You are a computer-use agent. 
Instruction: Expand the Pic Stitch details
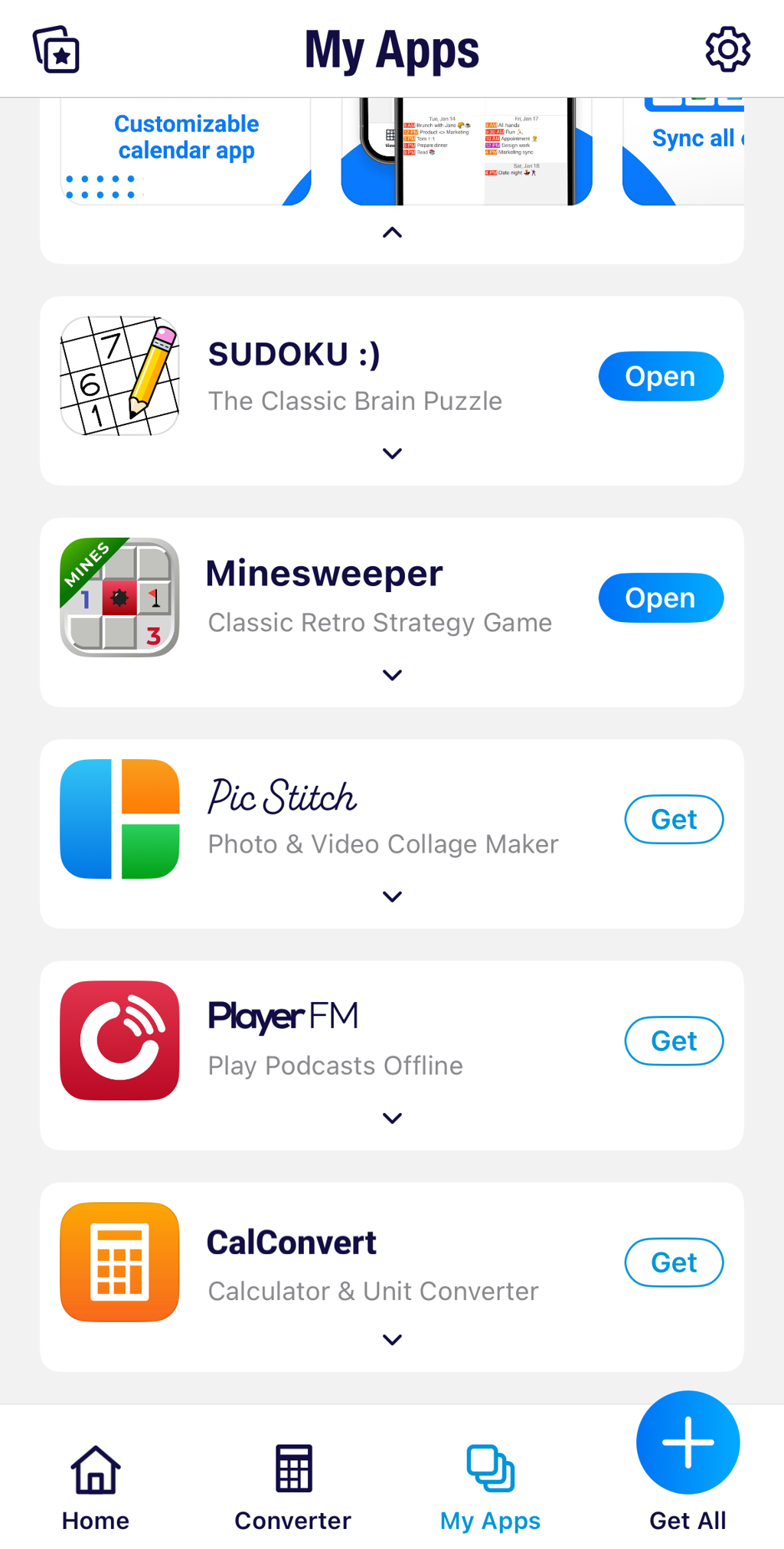[x=392, y=896]
